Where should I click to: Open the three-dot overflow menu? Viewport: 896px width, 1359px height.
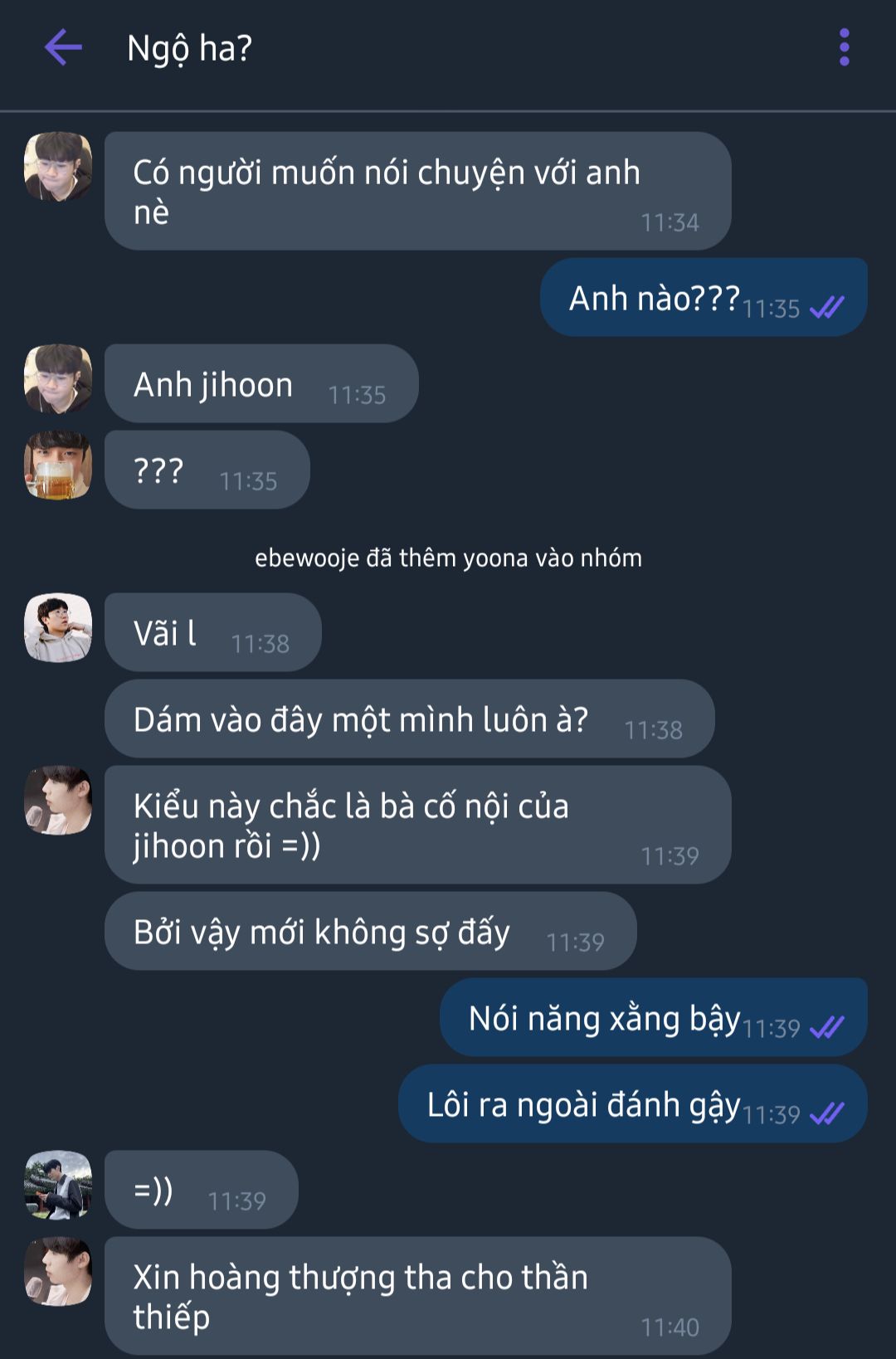click(x=844, y=47)
